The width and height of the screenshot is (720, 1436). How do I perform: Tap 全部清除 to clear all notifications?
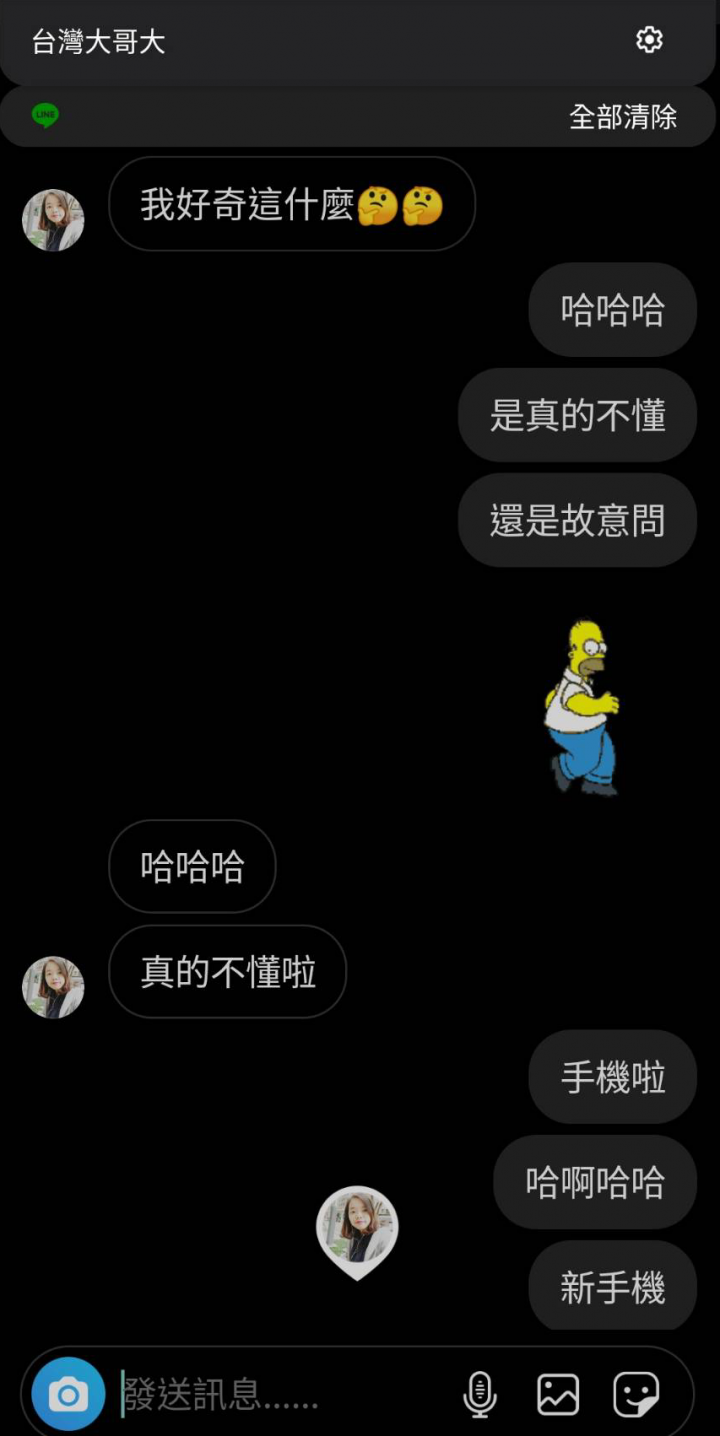(623, 117)
